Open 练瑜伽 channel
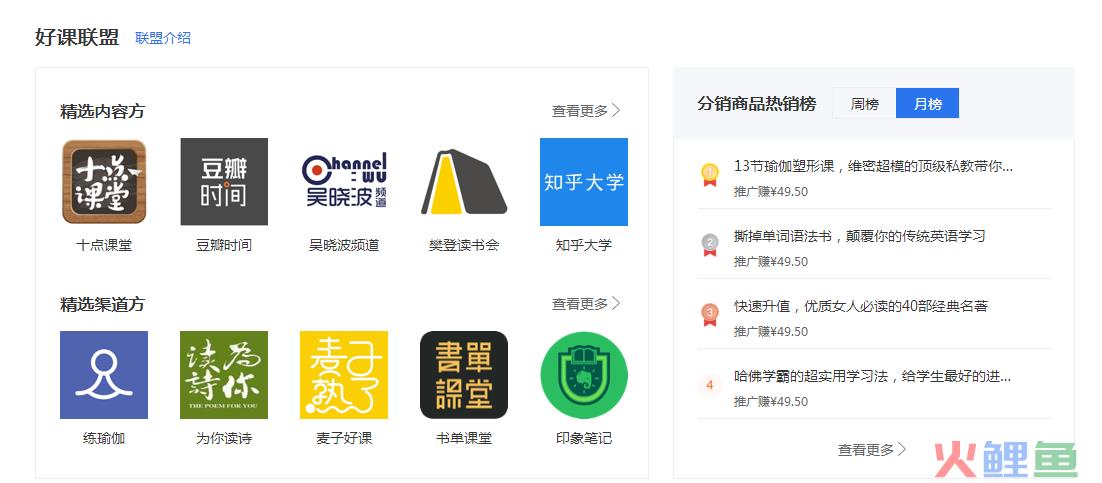Viewport: 1102px width, 483px height. point(104,375)
